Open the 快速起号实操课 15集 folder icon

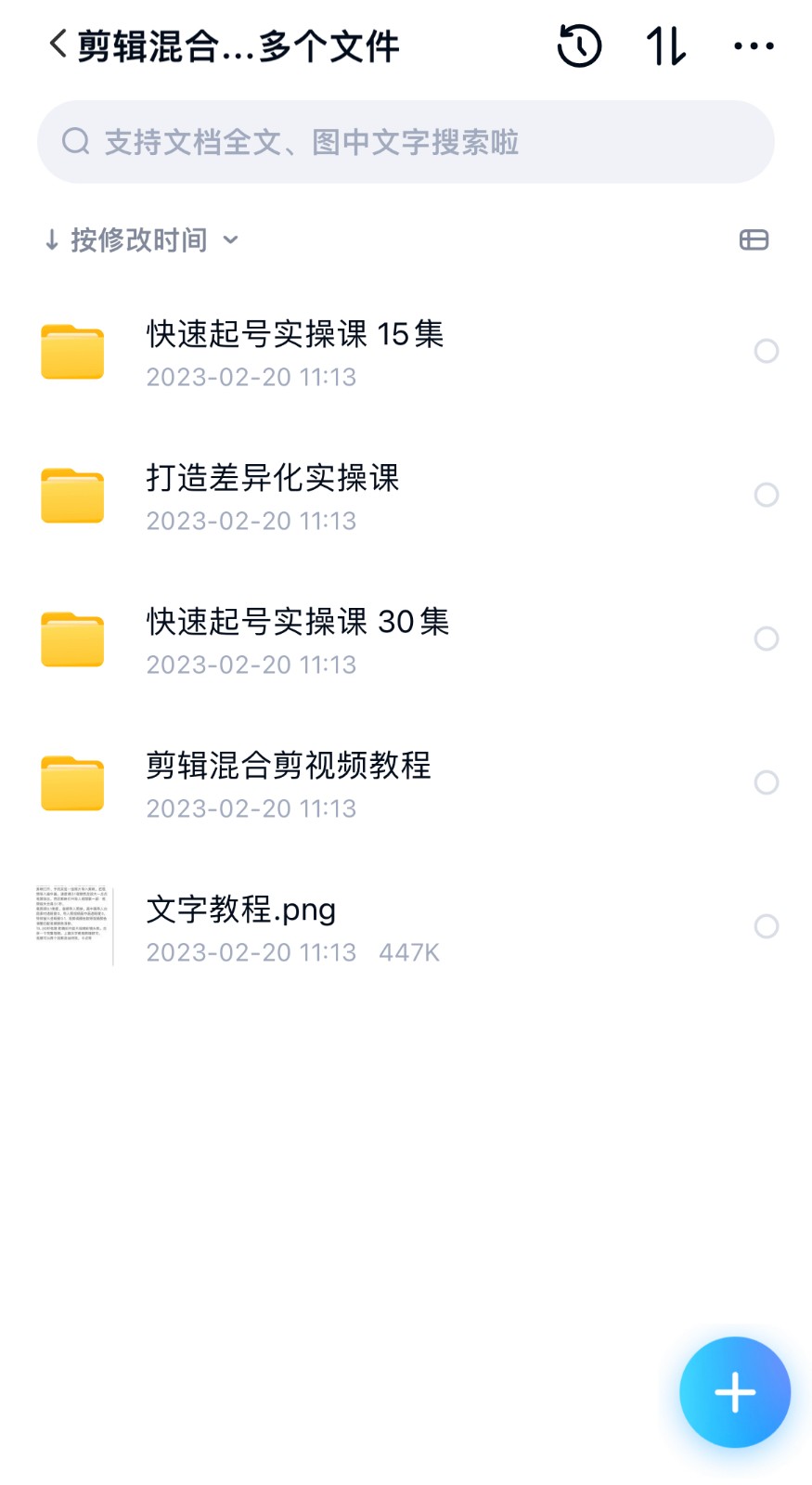(72, 351)
